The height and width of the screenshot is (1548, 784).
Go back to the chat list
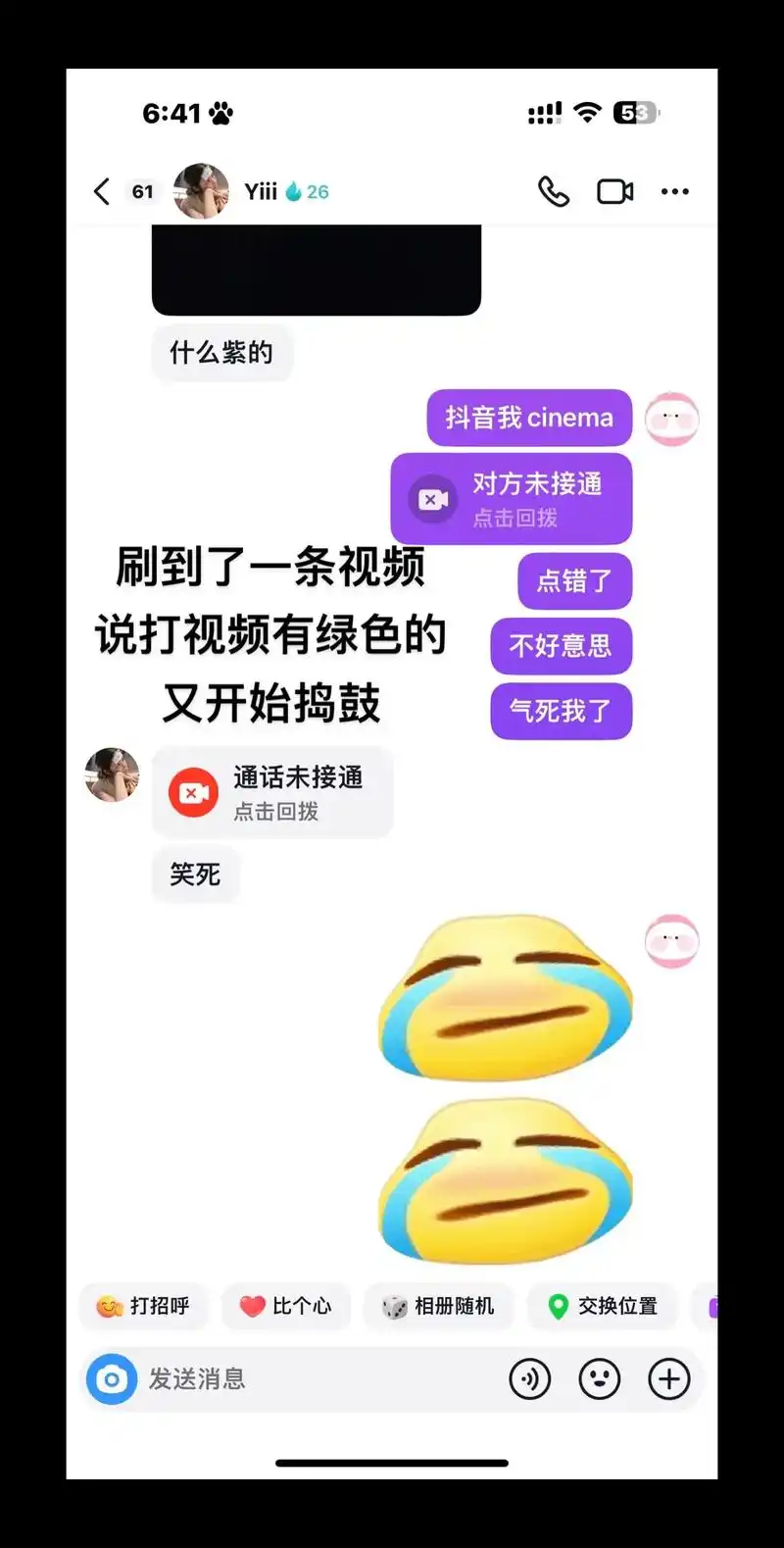[102, 191]
